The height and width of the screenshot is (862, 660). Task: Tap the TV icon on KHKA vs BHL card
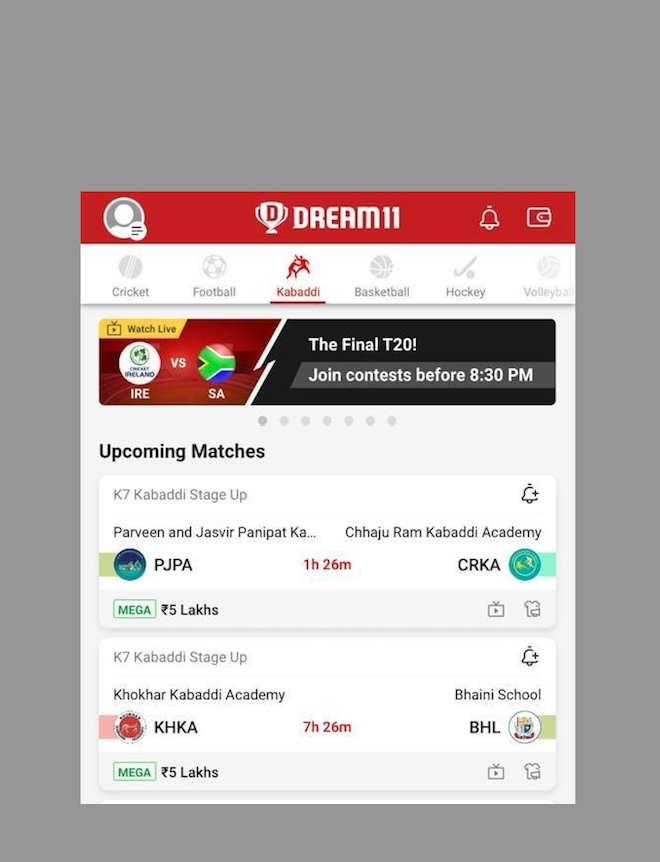coord(496,772)
